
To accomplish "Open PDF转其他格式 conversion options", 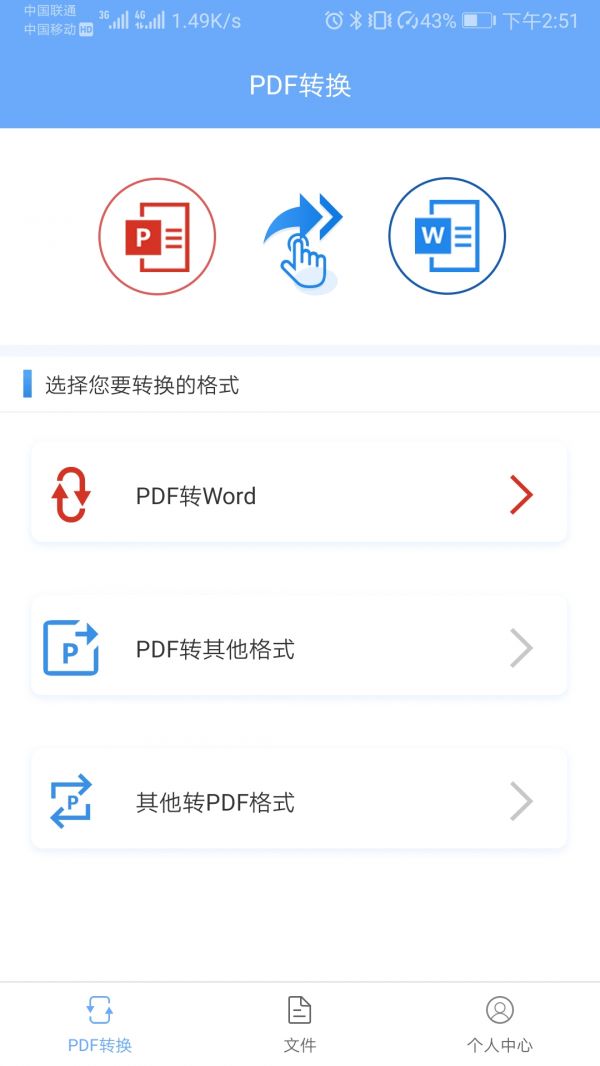I will pos(299,647).
